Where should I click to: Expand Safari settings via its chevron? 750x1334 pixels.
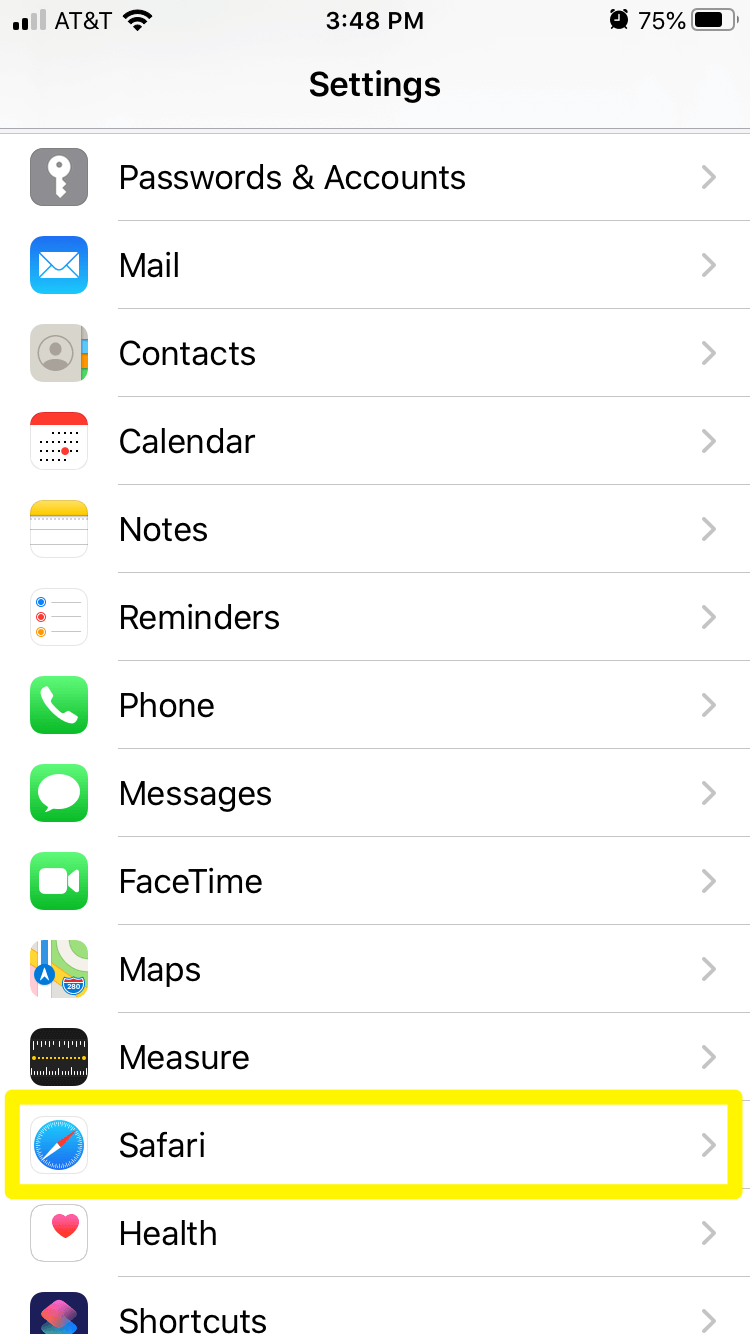709,1145
